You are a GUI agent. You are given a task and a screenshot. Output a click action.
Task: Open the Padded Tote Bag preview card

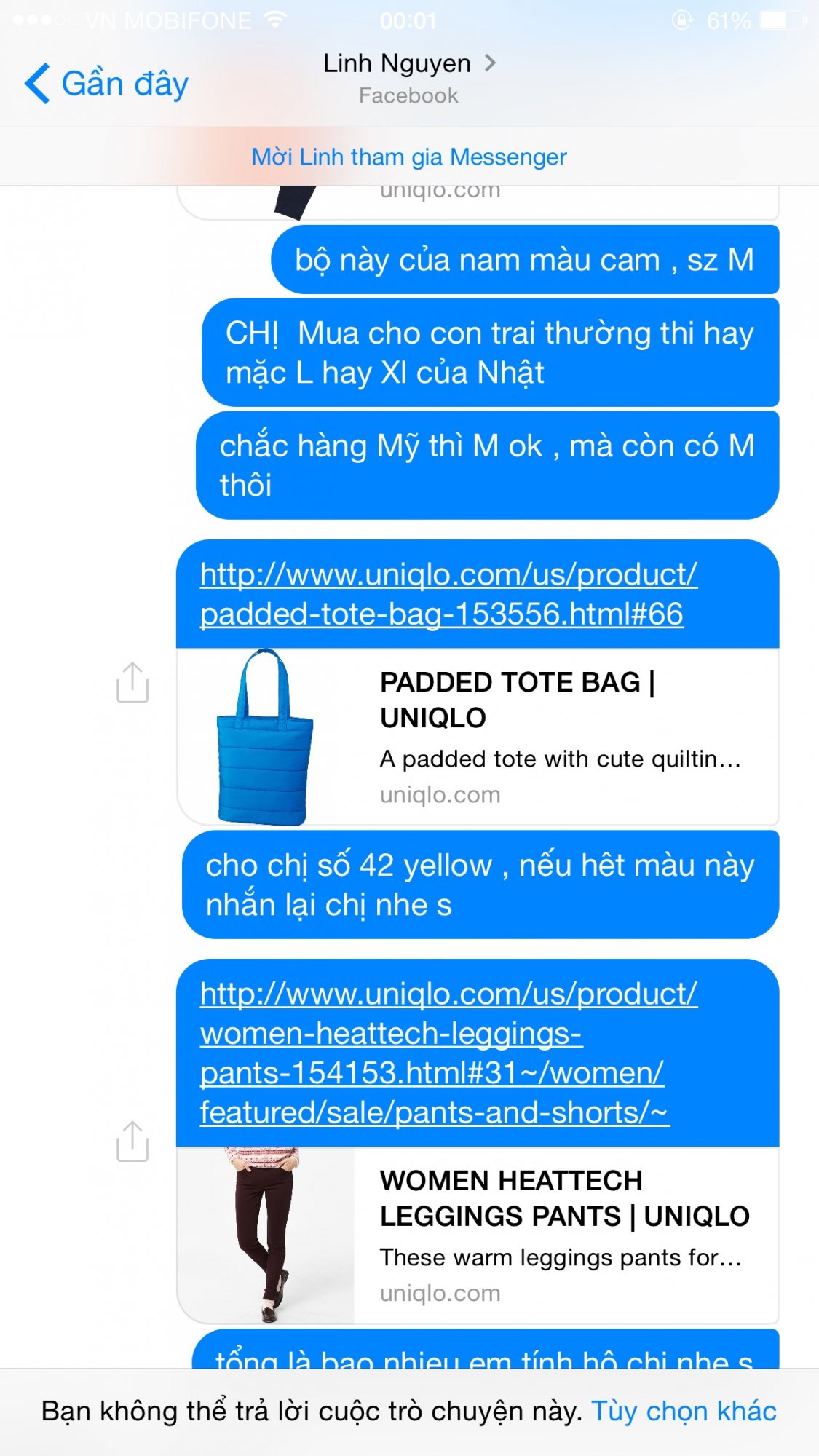point(478,737)
